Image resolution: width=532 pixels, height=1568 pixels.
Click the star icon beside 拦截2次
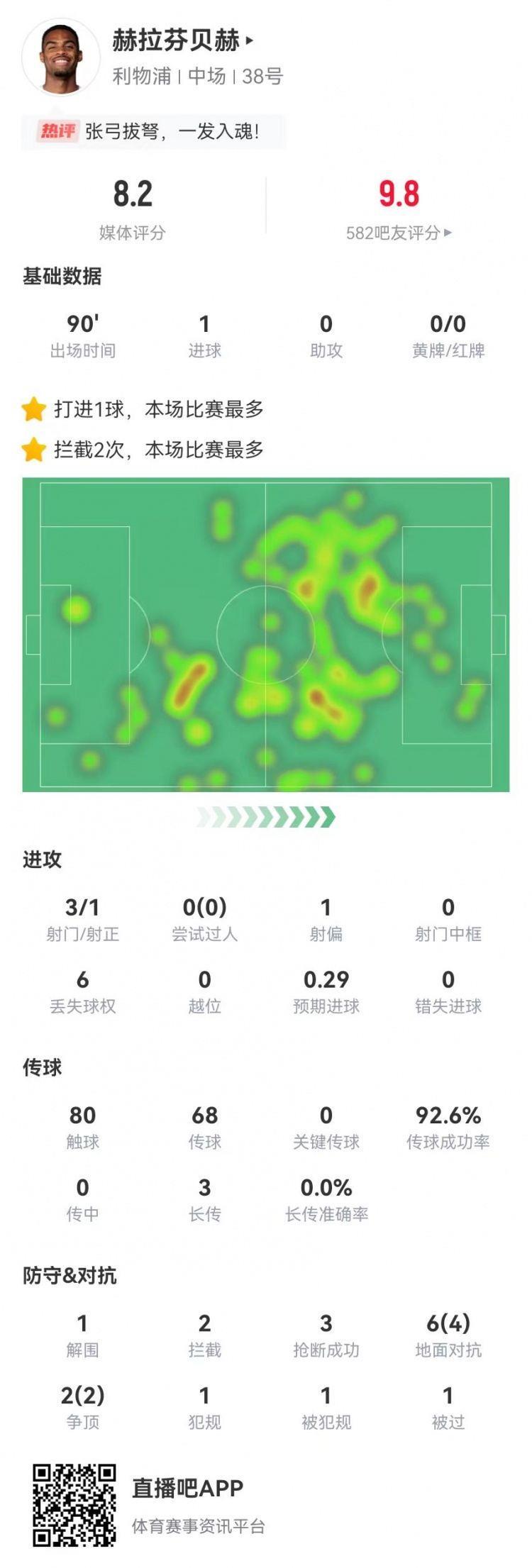coord(35,450)
